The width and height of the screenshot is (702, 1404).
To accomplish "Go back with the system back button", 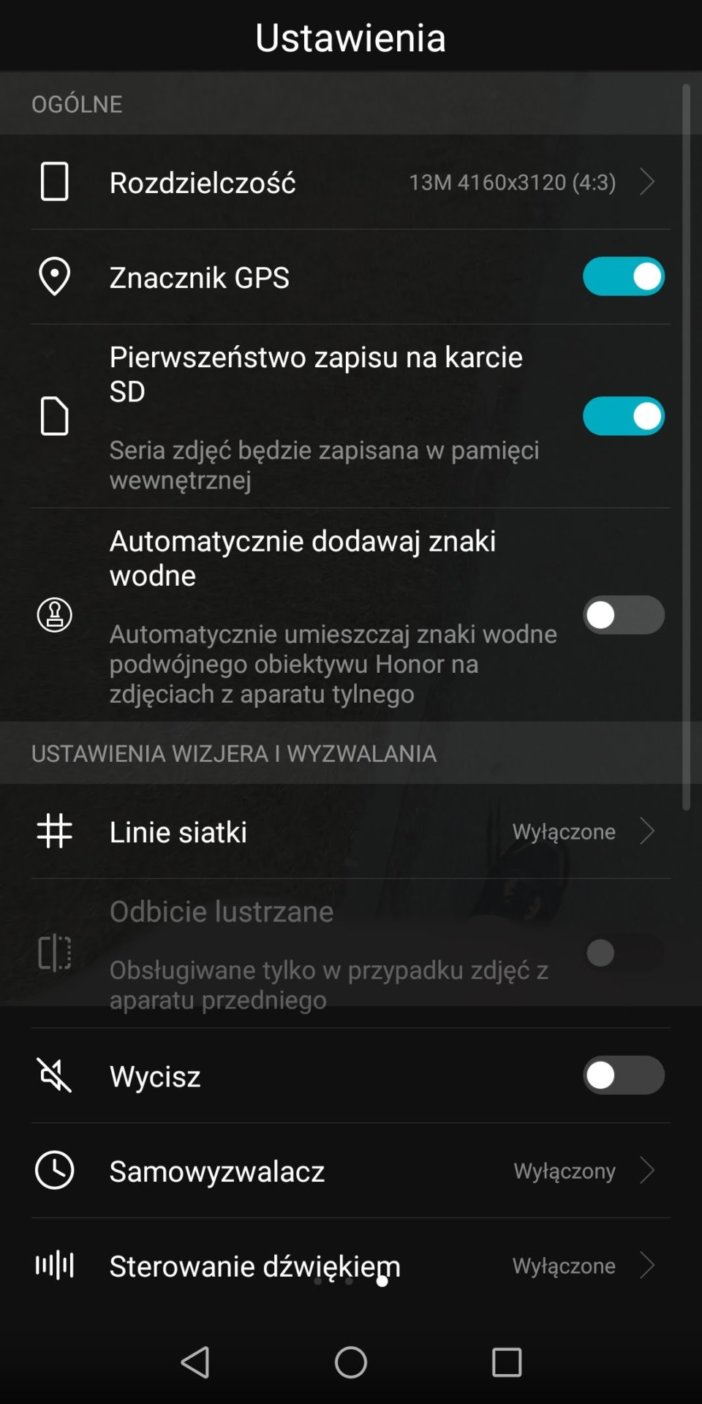I will coord(195,1362).
